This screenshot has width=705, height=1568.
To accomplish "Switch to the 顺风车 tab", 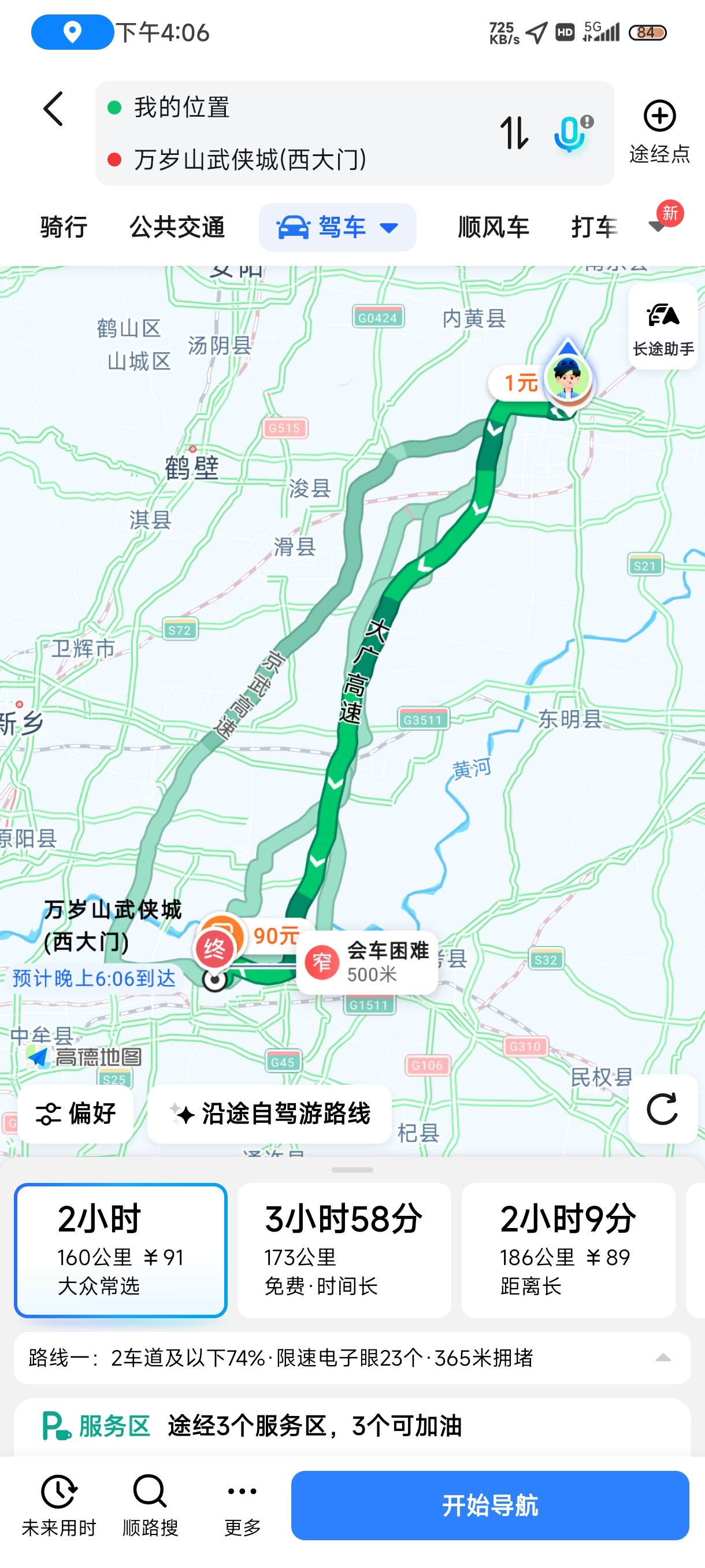I will click(493, 228).
